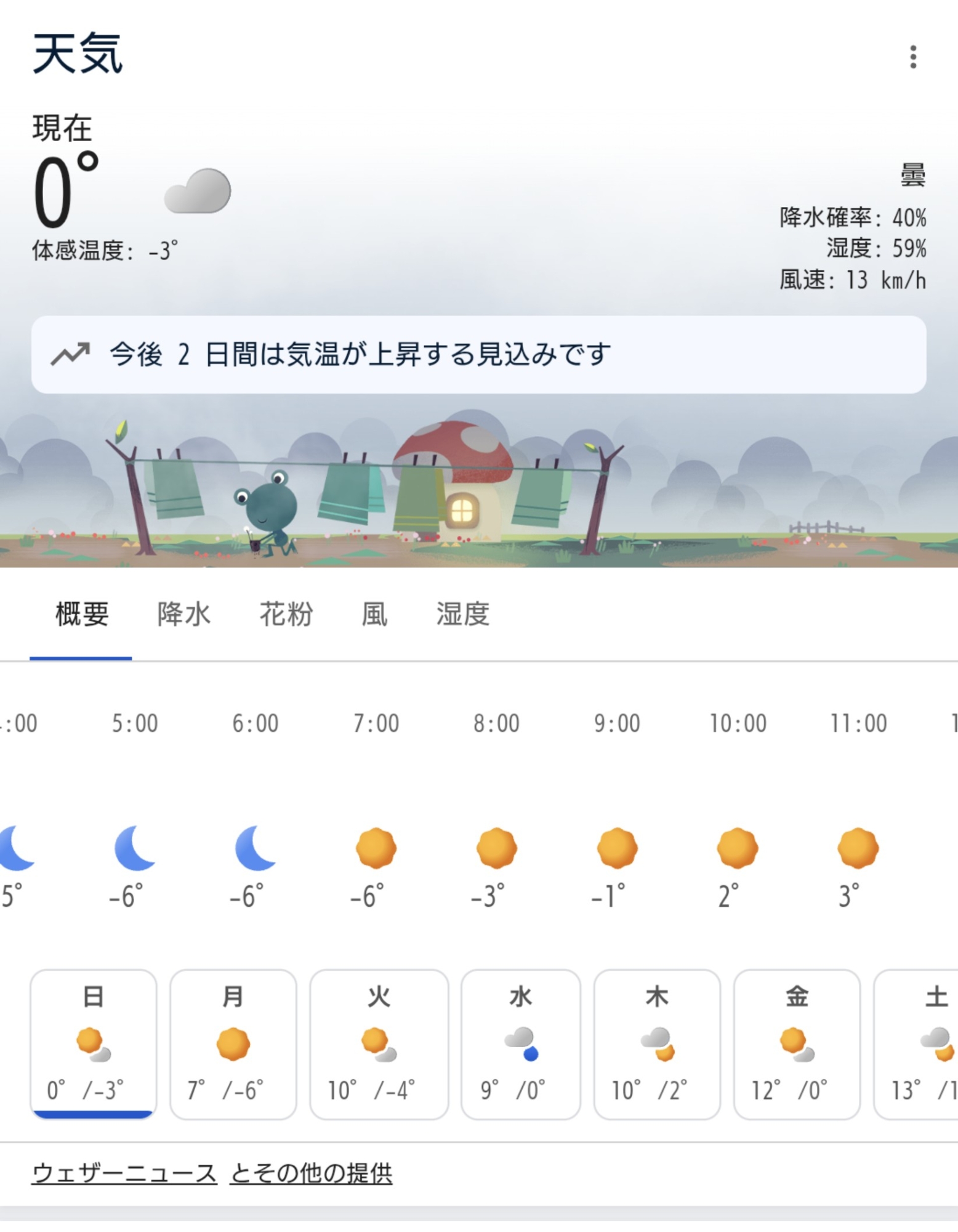Select the 月 (Monday) forecast card
The height and width of the screenshot is (1232, 958).
tap(233, 1044)
